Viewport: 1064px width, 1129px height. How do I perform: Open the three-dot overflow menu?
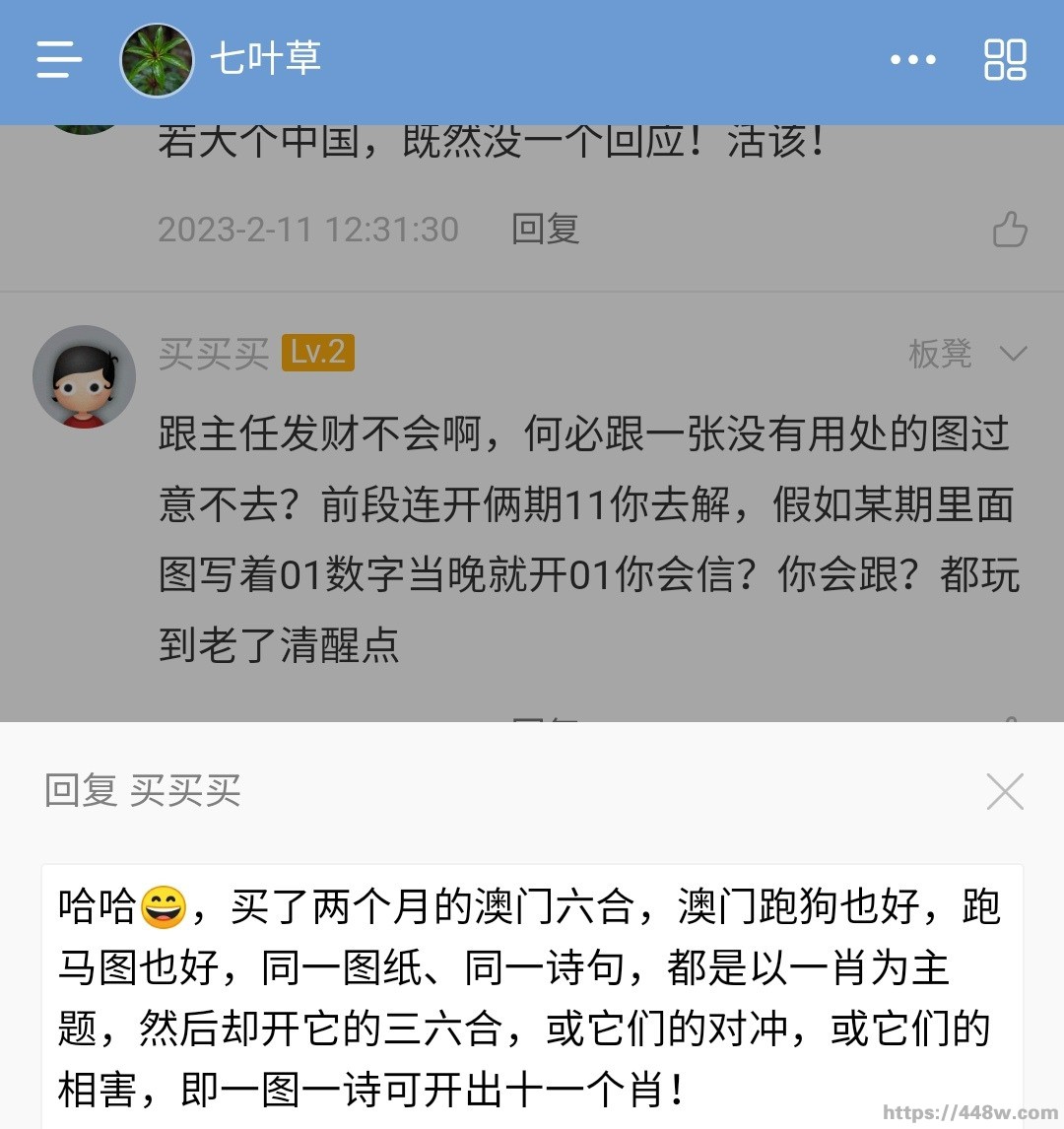(912, 60)
